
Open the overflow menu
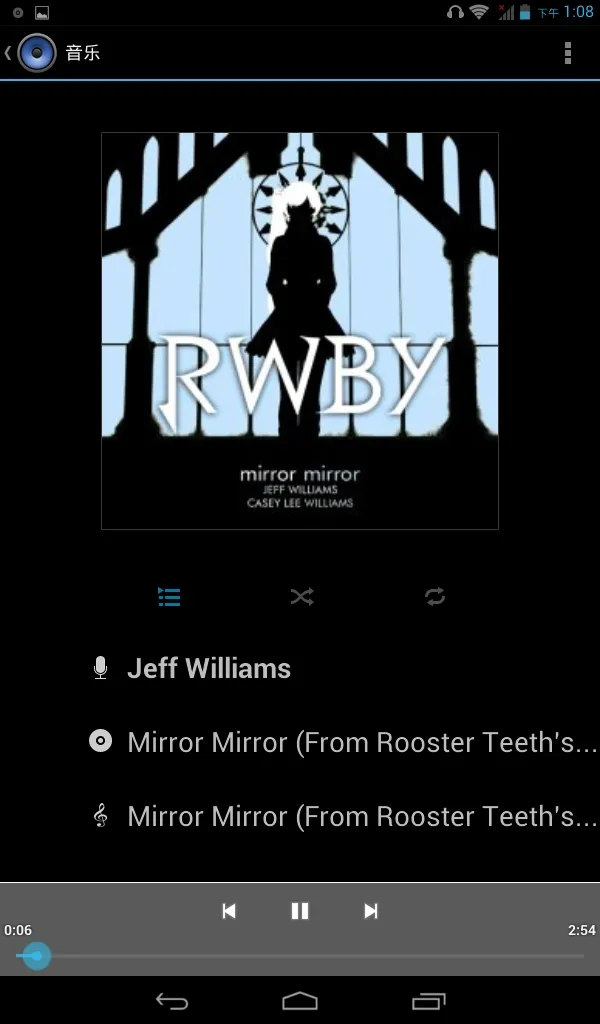(567, 53)
